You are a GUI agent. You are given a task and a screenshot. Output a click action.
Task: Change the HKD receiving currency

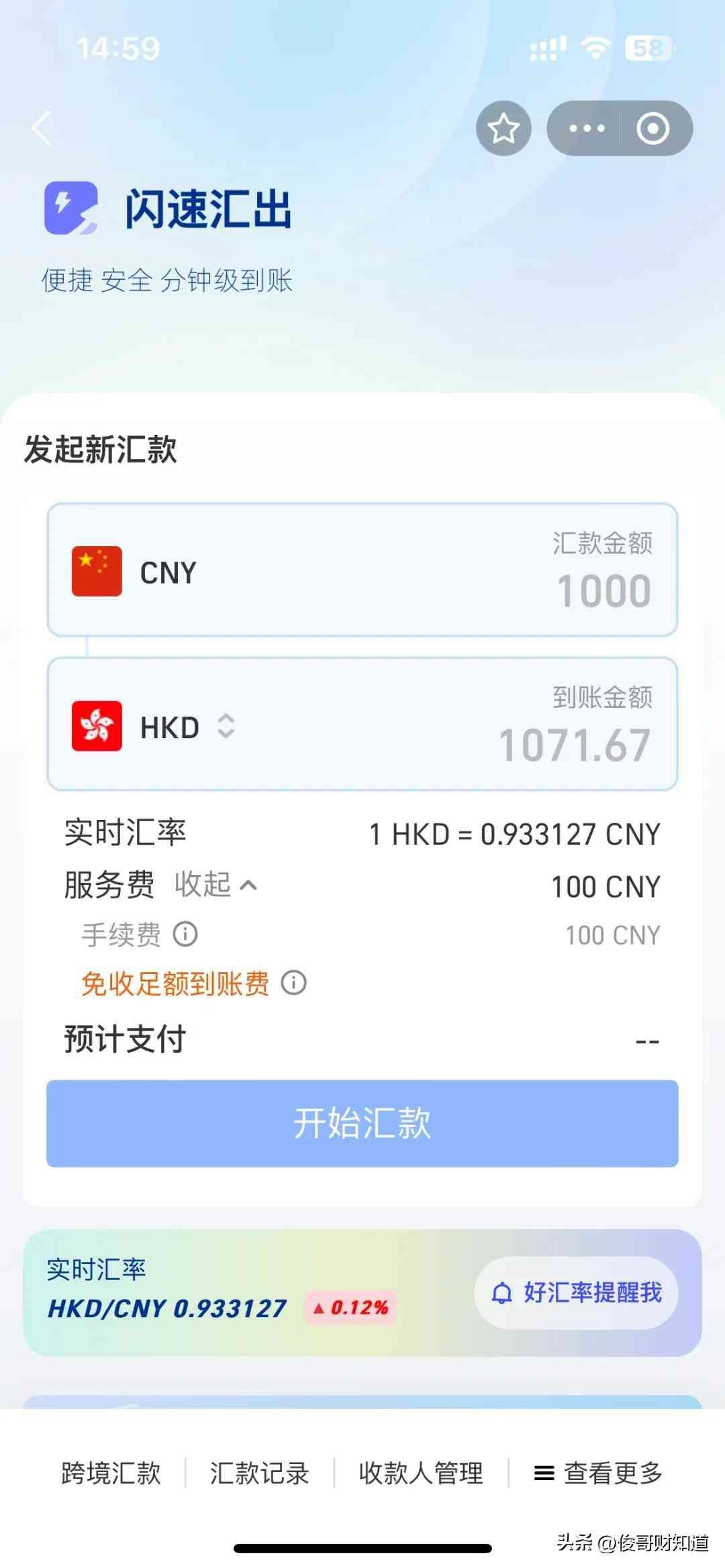(226, 727)
